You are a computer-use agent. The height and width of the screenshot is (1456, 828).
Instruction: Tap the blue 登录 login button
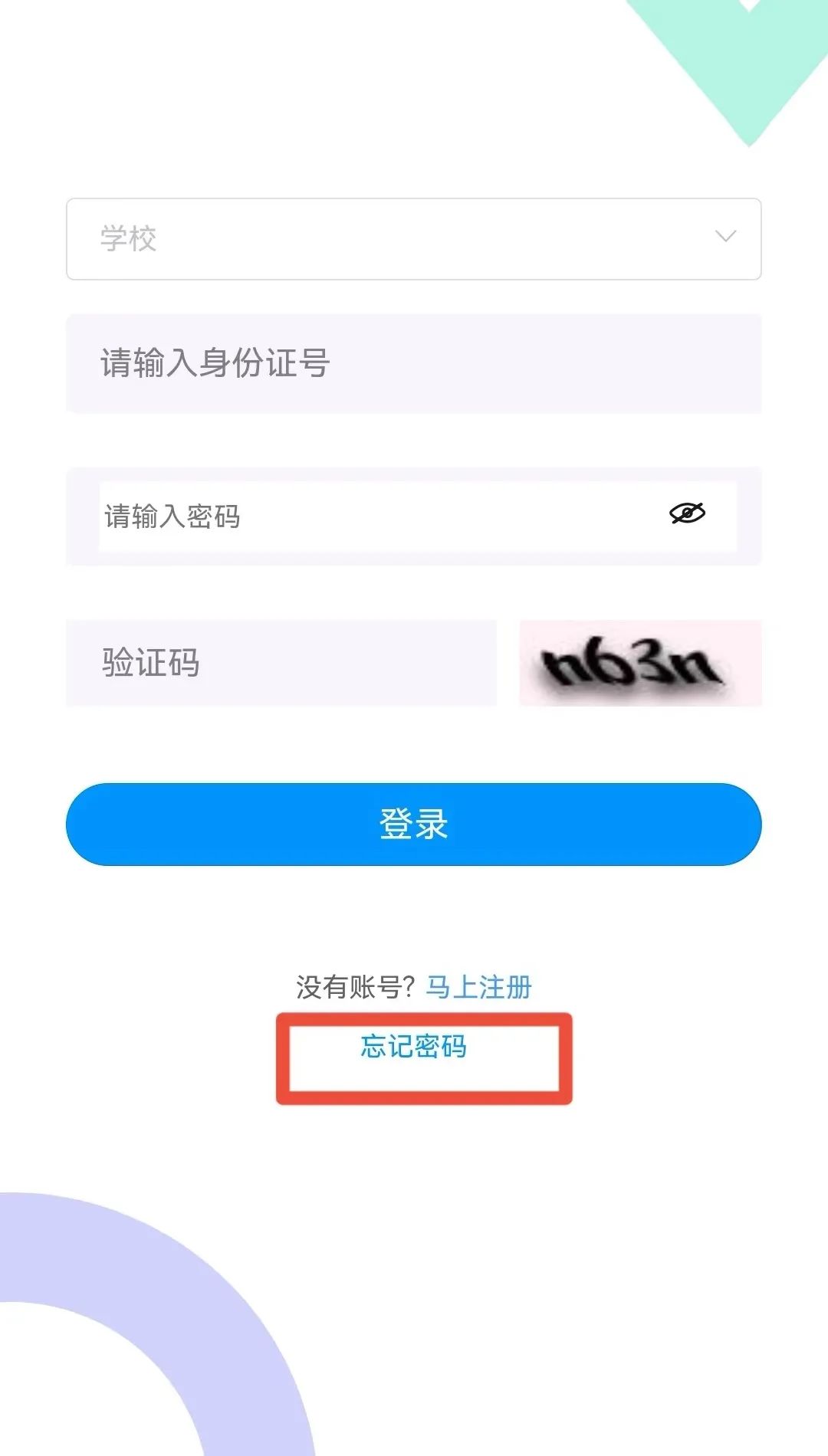click(413, 825)
